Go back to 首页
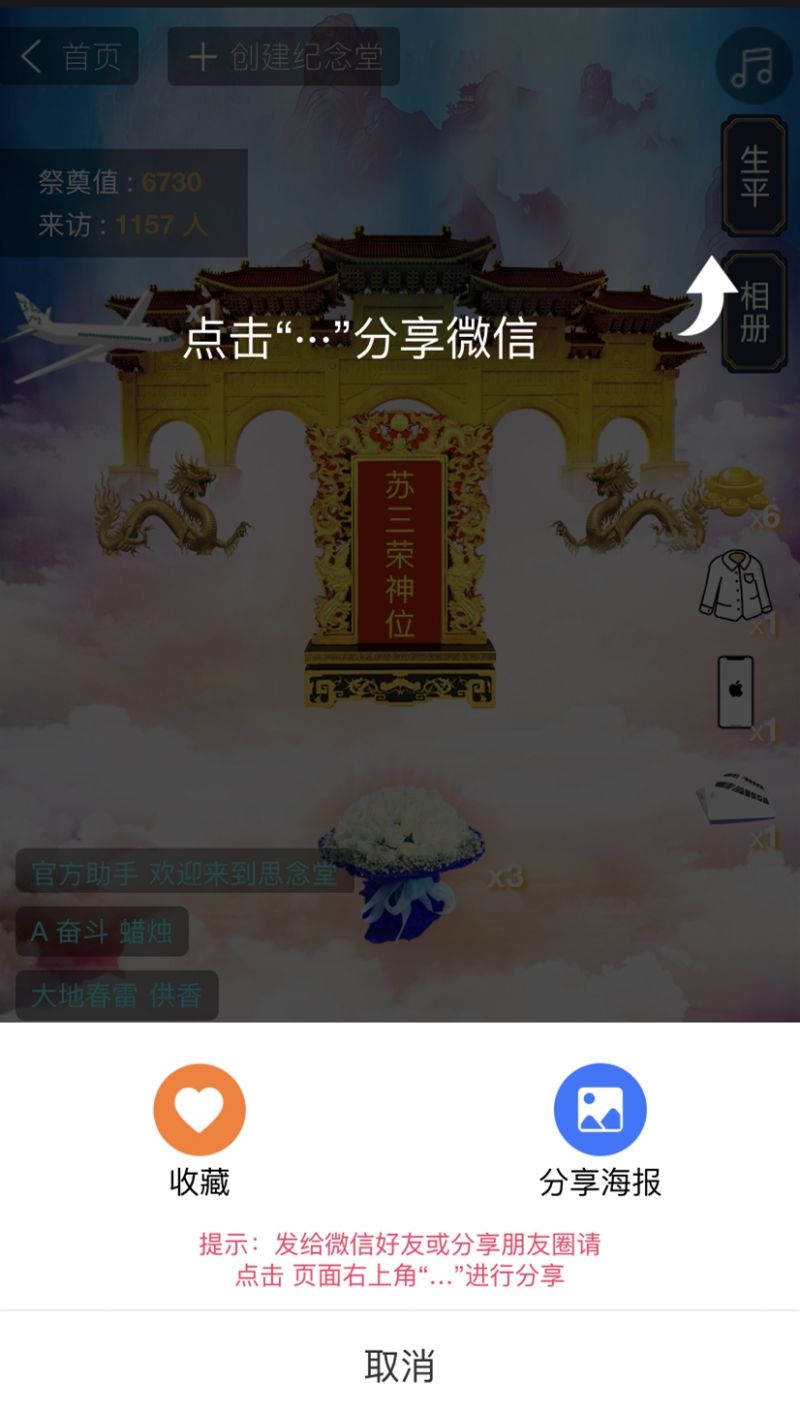This screenshot has width=800, height=1415. (x=70, y=57)
